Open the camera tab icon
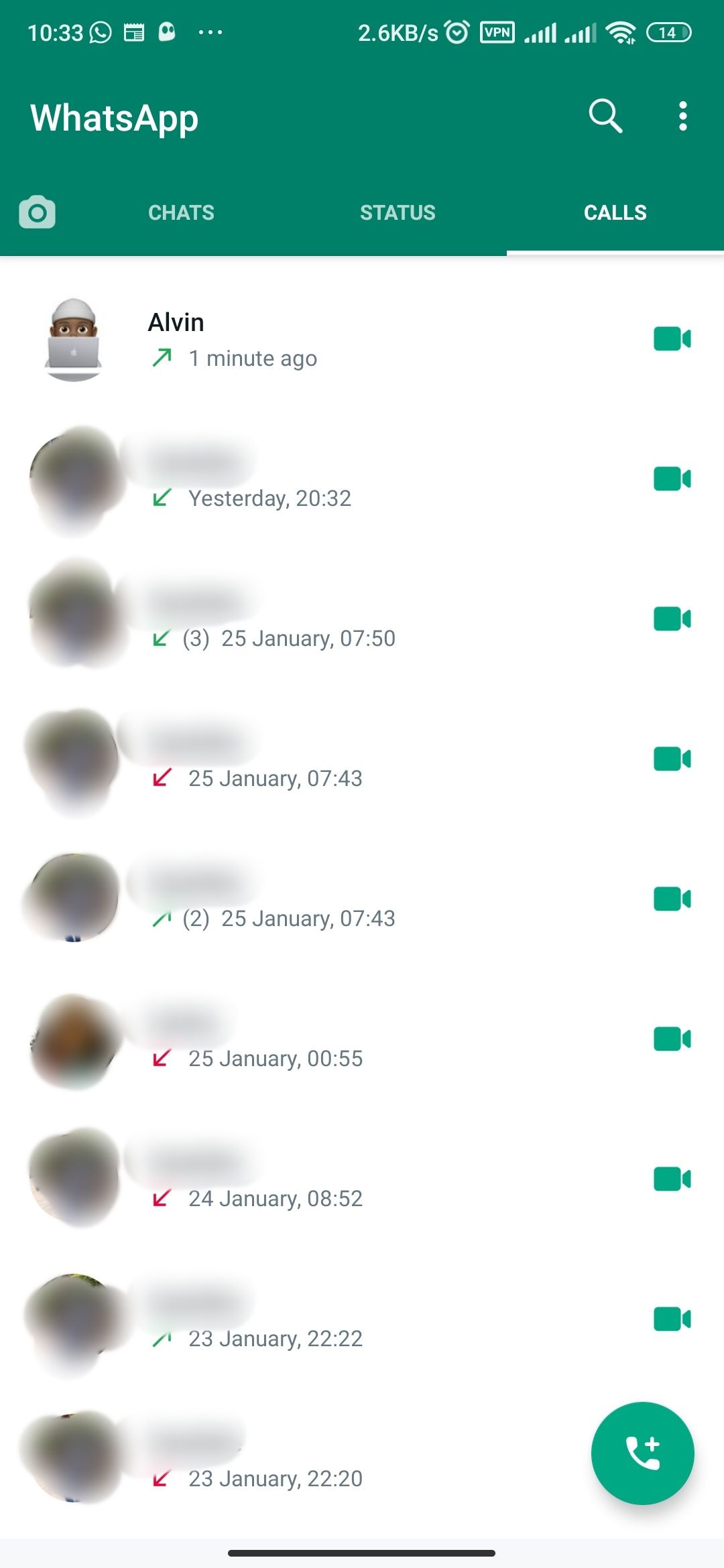724x1568 pixels. coord(38,212)
